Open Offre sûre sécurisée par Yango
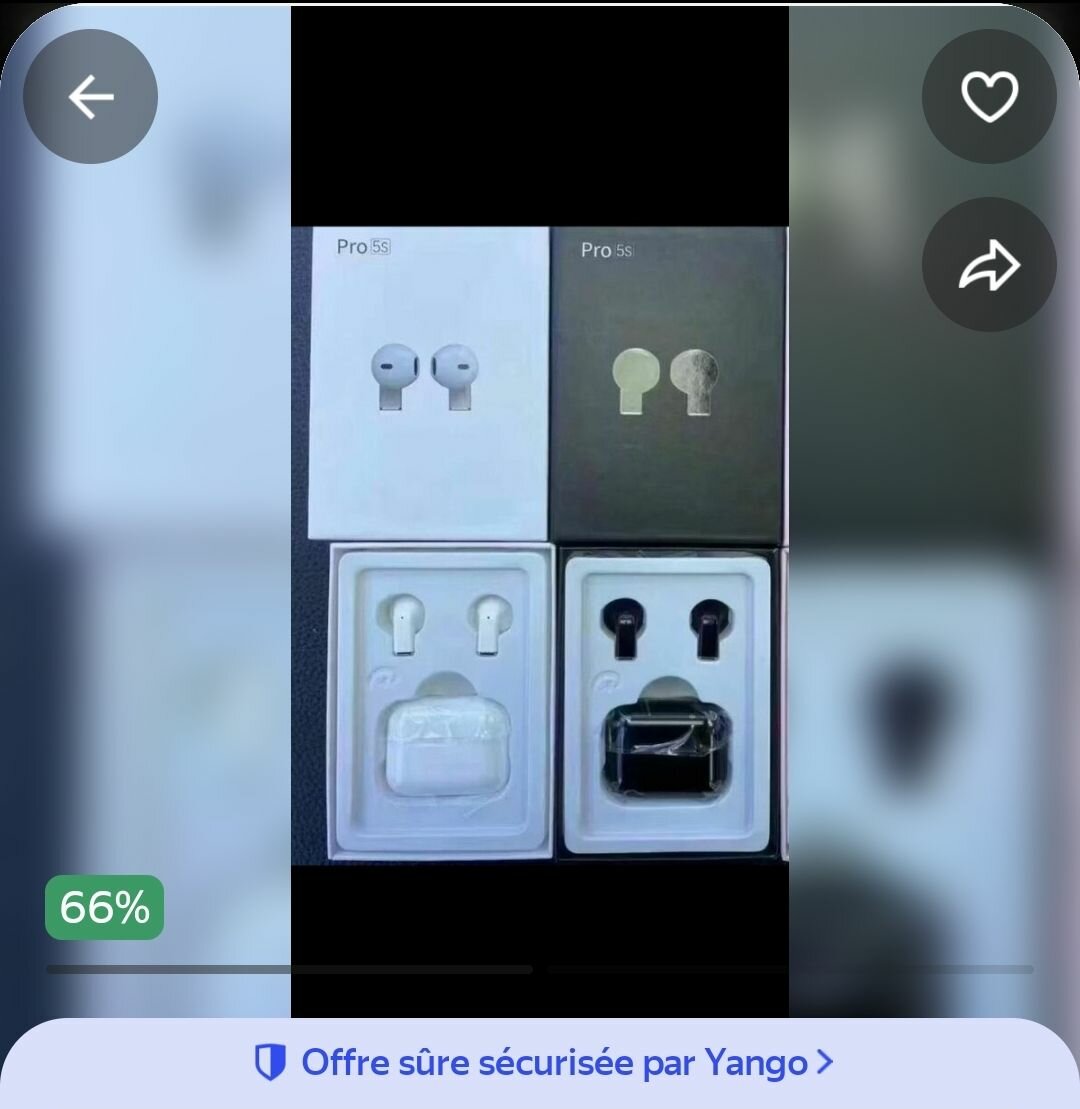Viewport: 1080px width, 1109px height. (543, 1062)
